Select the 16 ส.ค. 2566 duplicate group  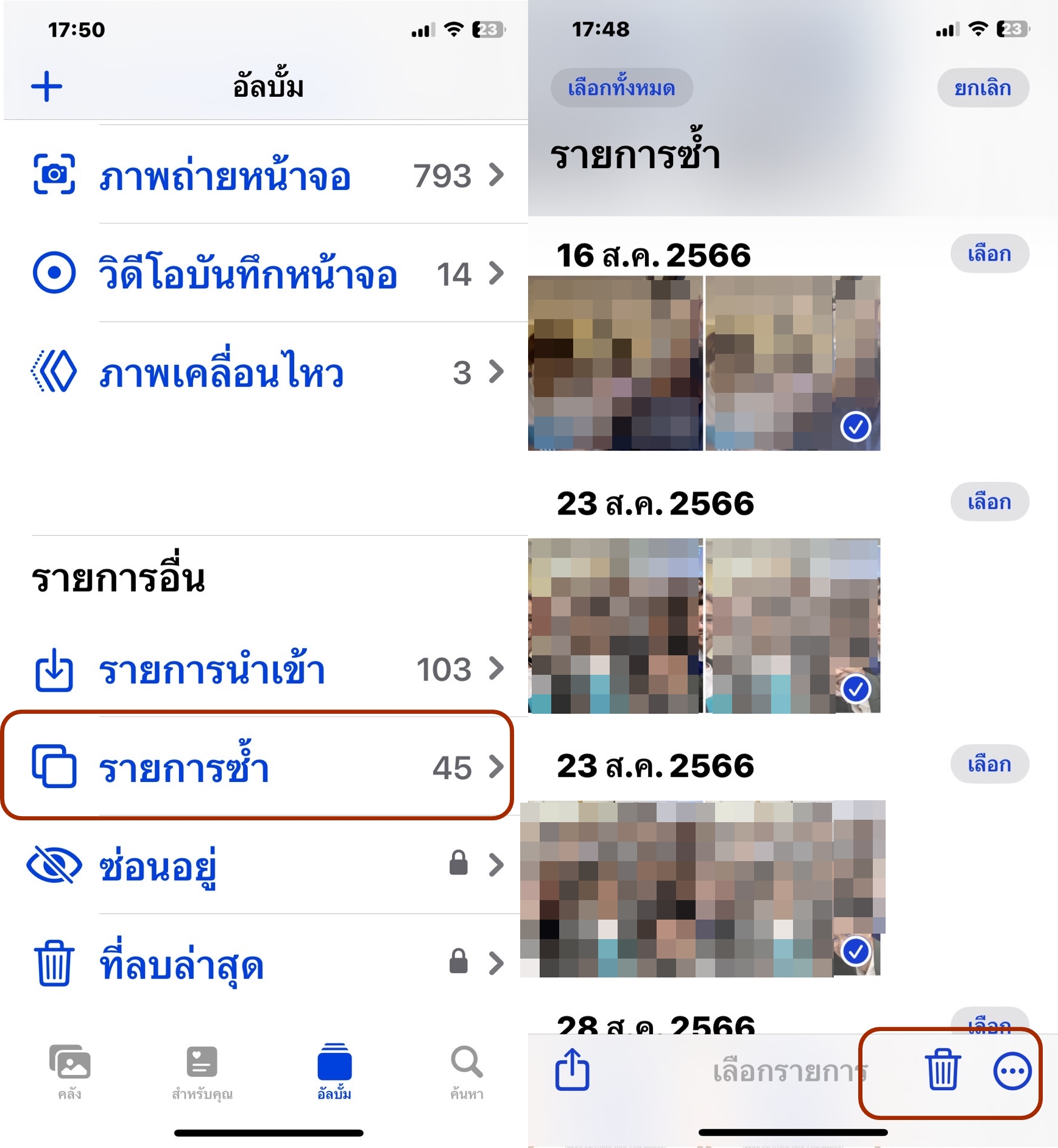pos(989,253)
